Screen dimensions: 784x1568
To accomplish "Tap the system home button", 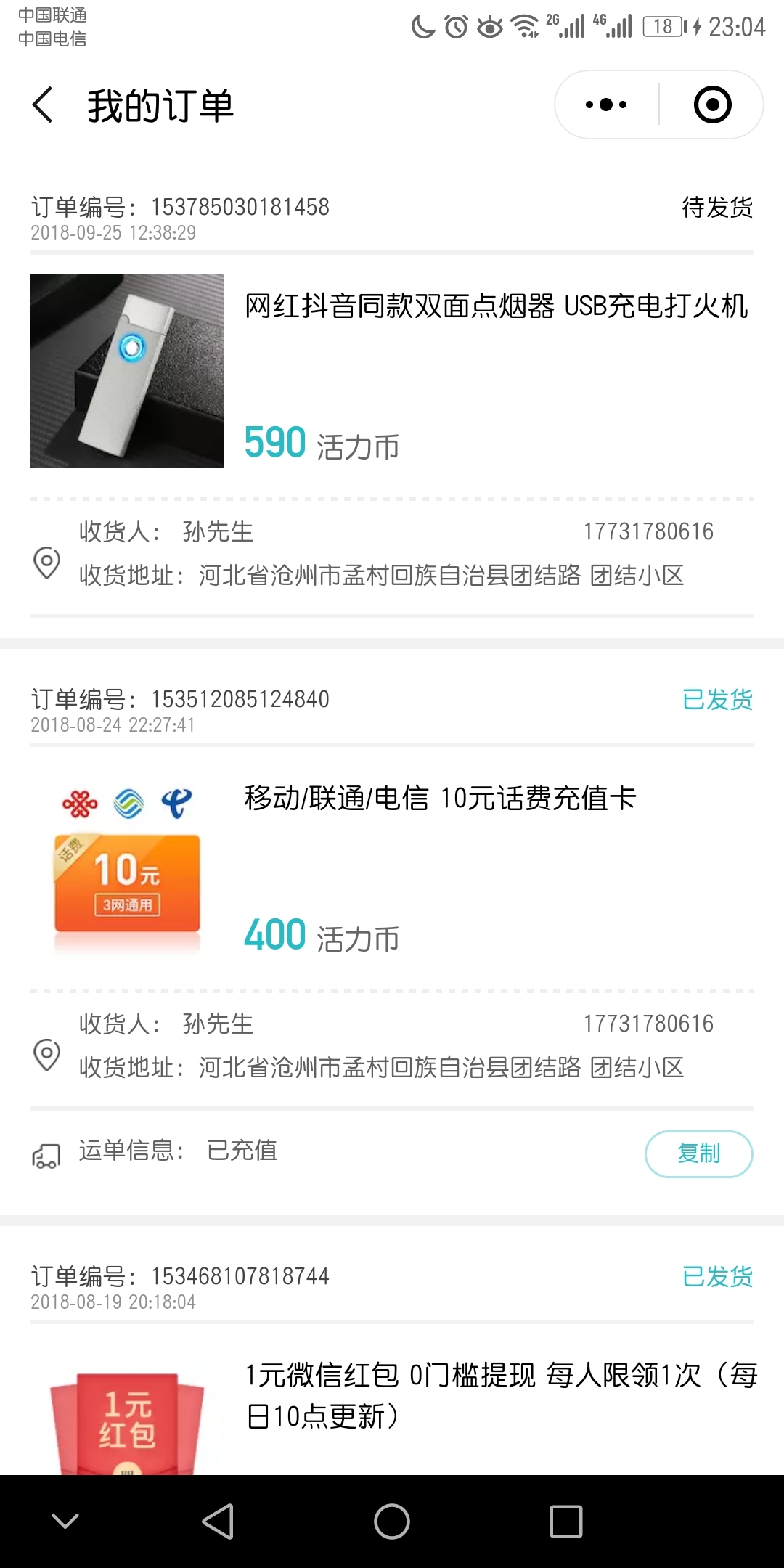I will [x=392, y=1522].
